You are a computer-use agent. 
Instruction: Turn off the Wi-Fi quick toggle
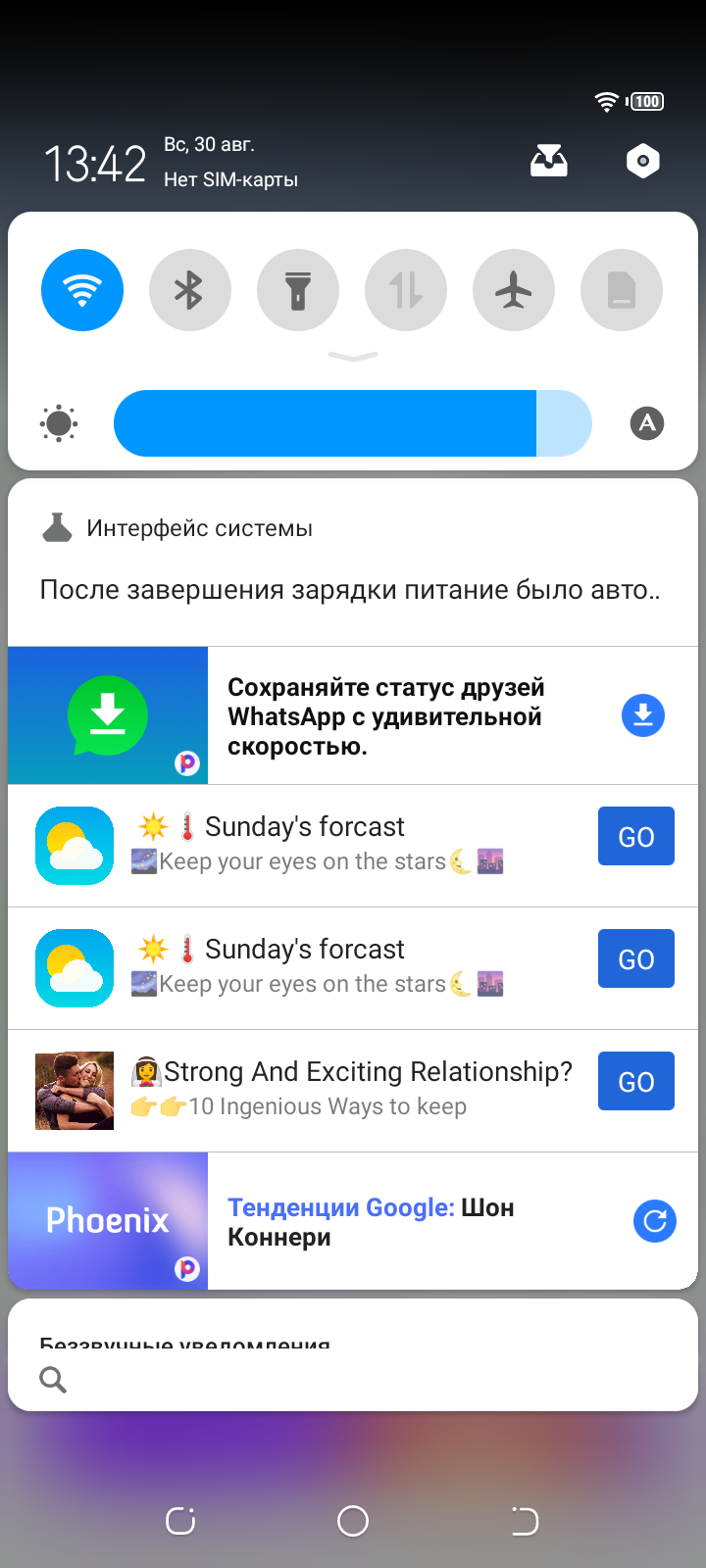pos(82,290)
